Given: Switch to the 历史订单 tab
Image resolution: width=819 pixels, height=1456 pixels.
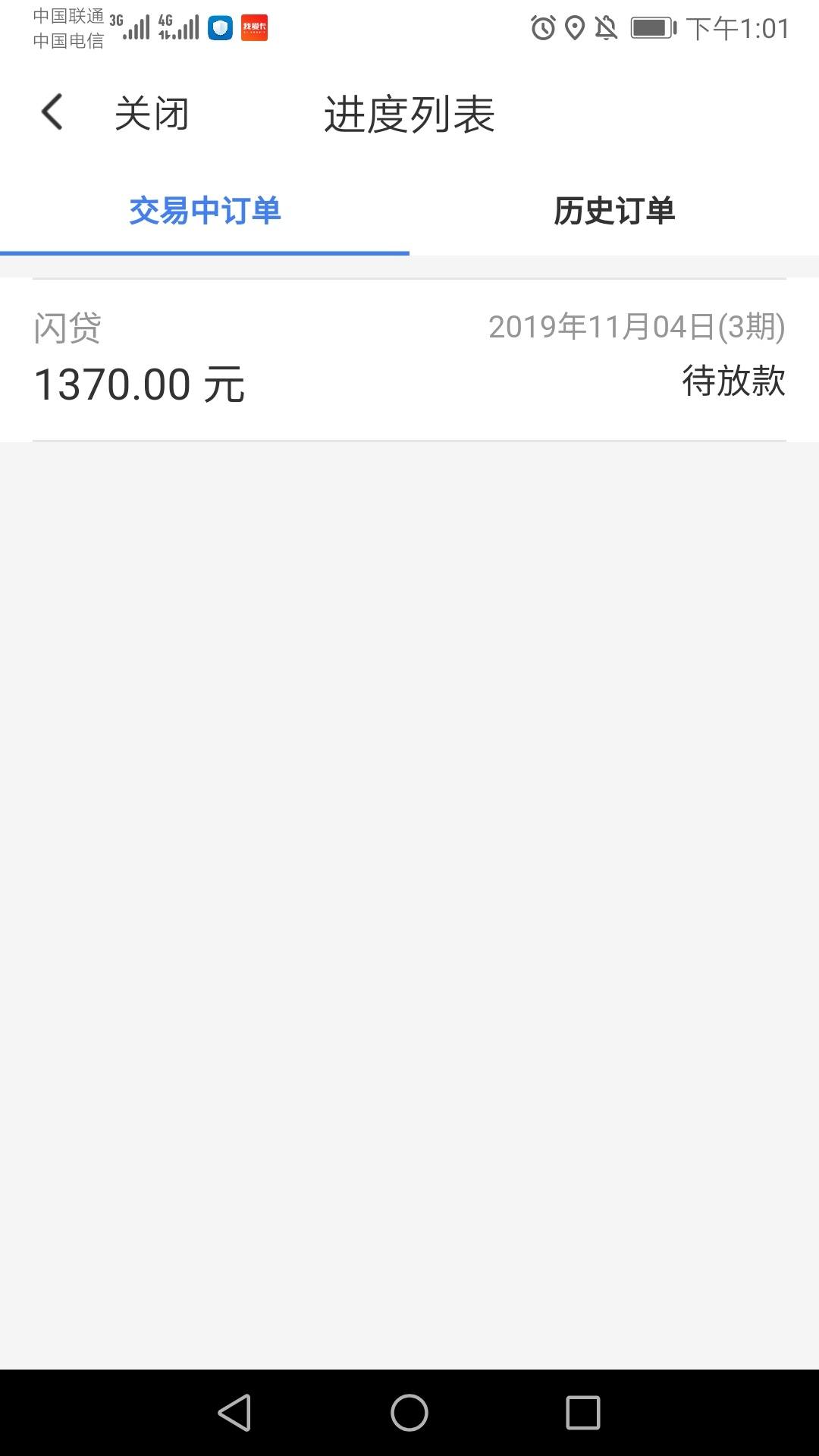Looking at the screenshot, I should coord(614,211).
